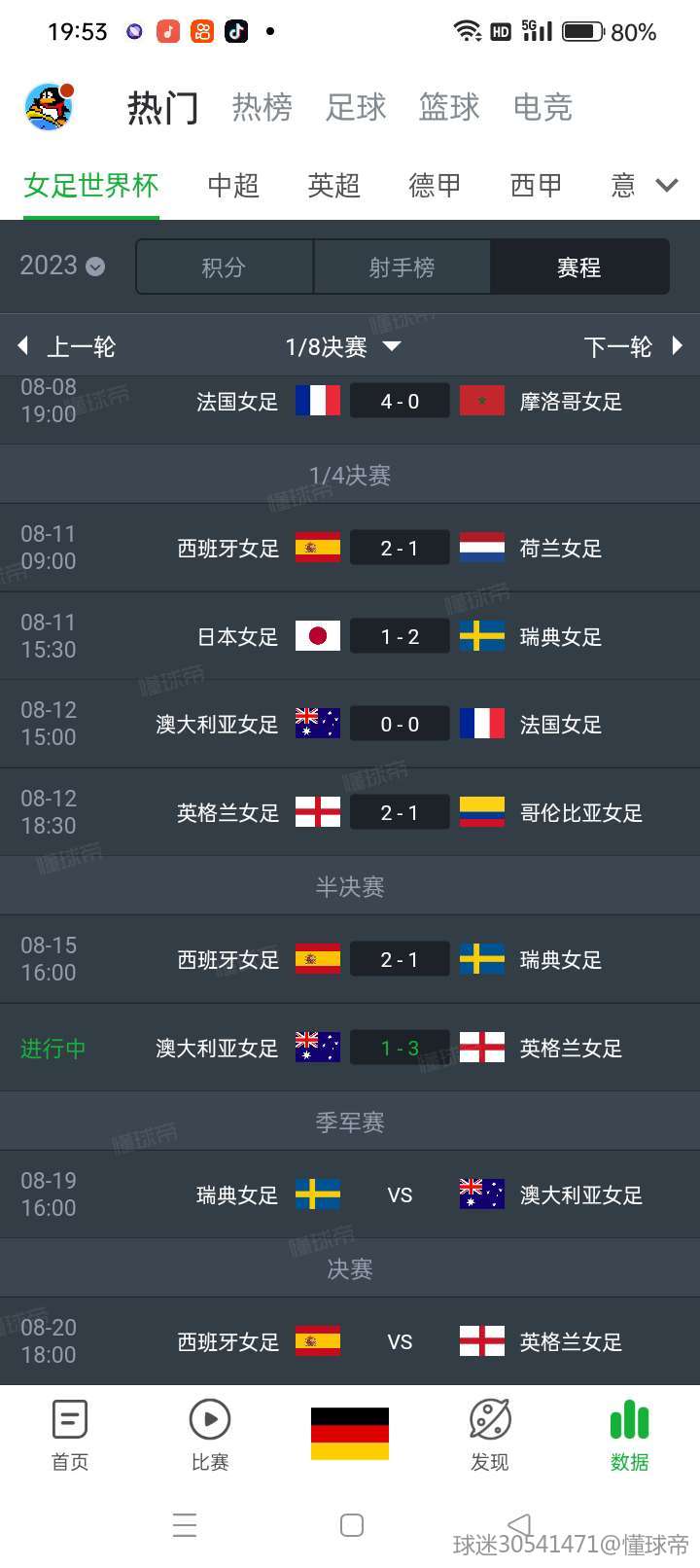Open the 篮球 tab
Viewport: 700px width, 1568px height.
click(448, 107)
